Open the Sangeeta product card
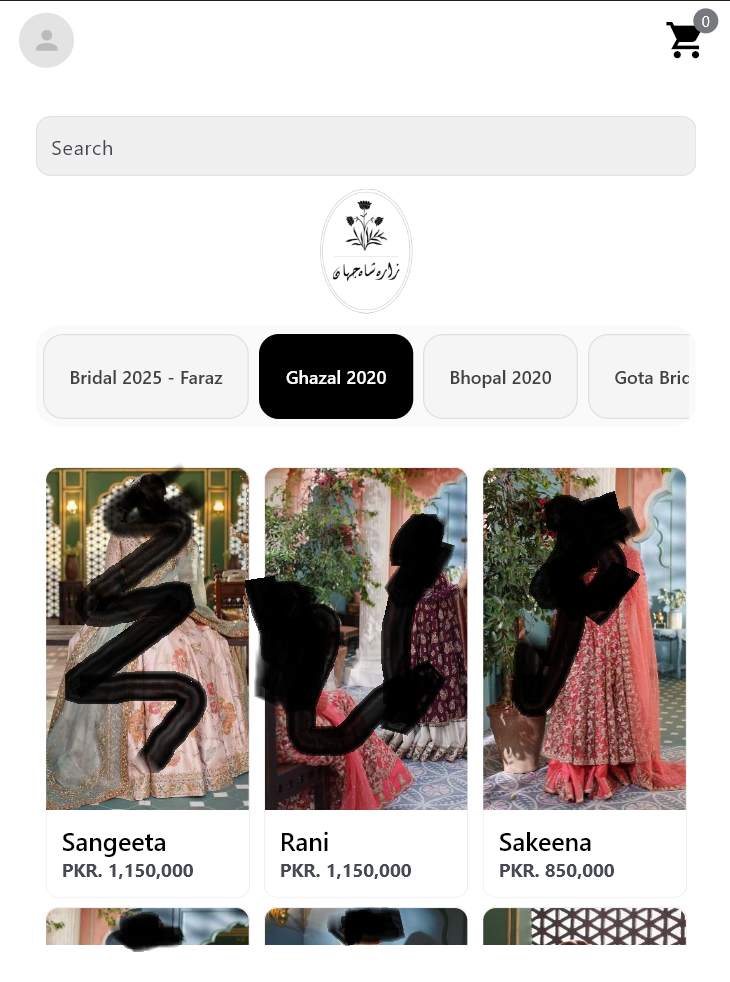 pos(147,680)
